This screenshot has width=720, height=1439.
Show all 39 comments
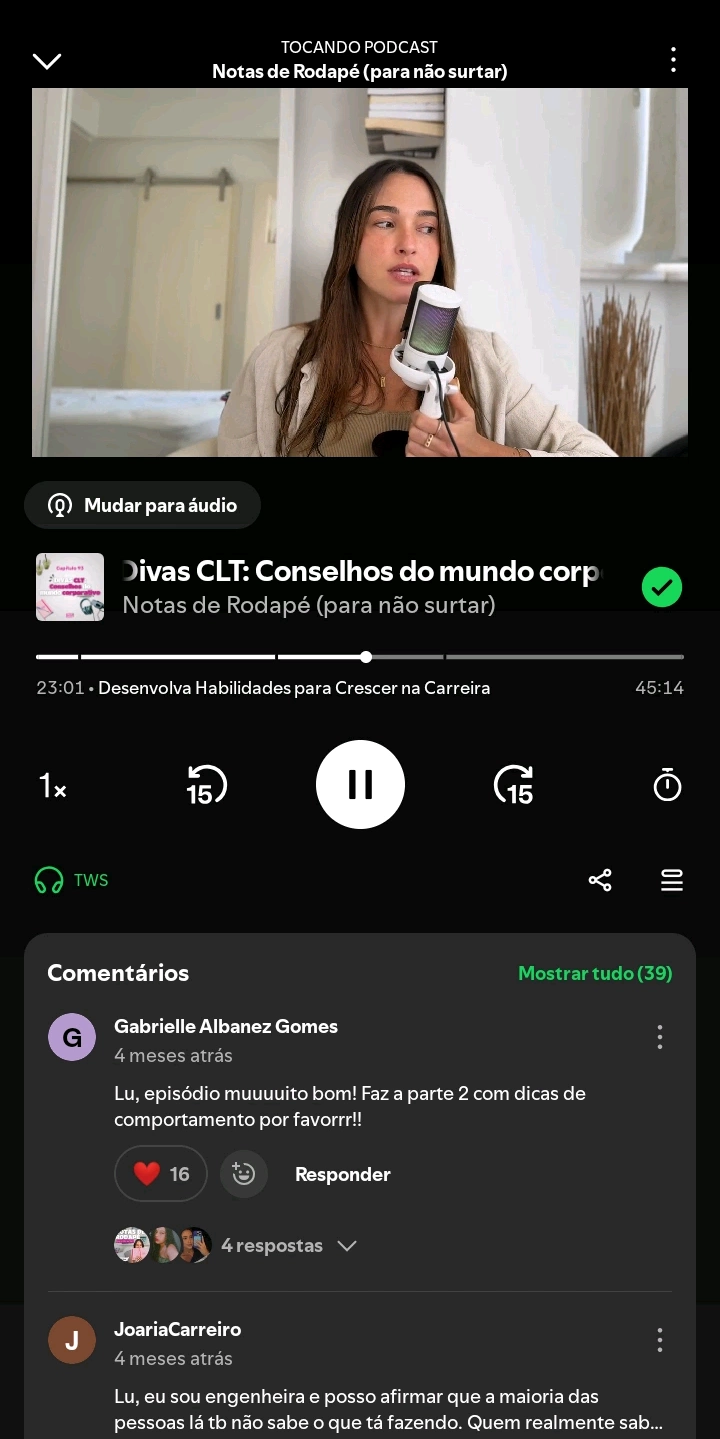point(595,973)
